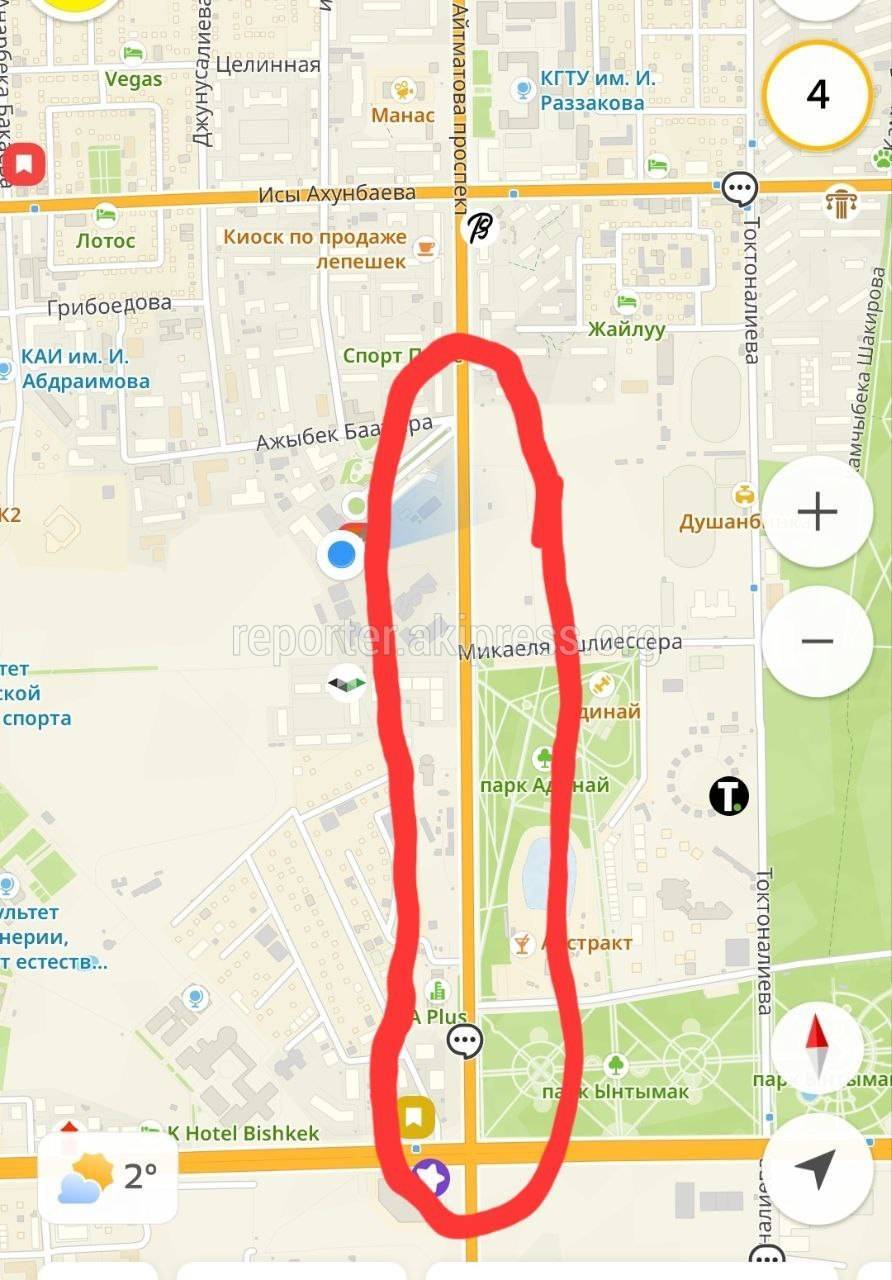
Task: Open the Душанбе place marker
Action: pyautogui.click(x=743, y=495)
